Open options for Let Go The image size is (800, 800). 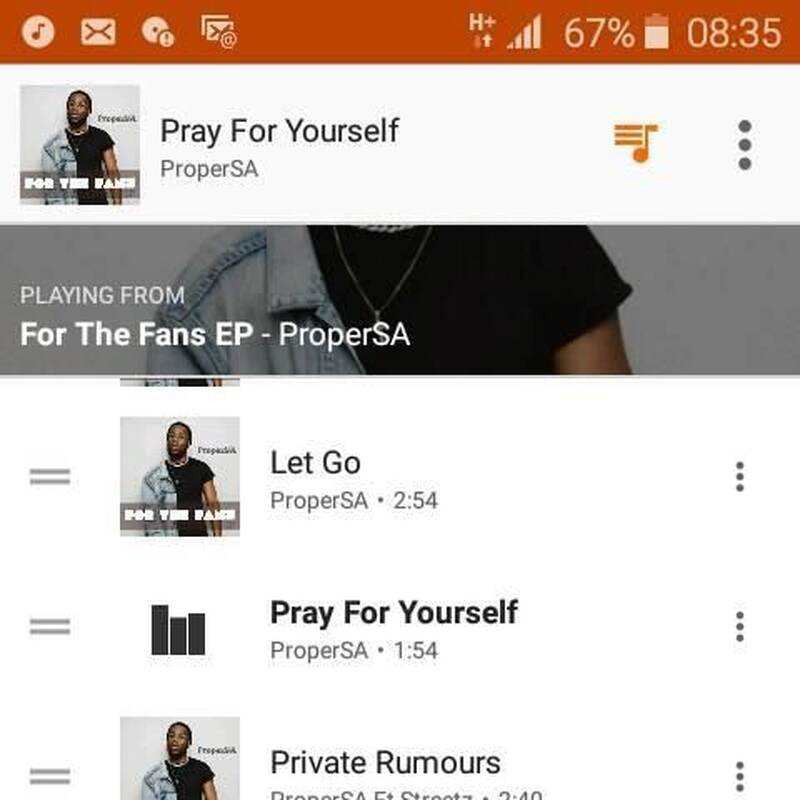(x=739, y=477)
